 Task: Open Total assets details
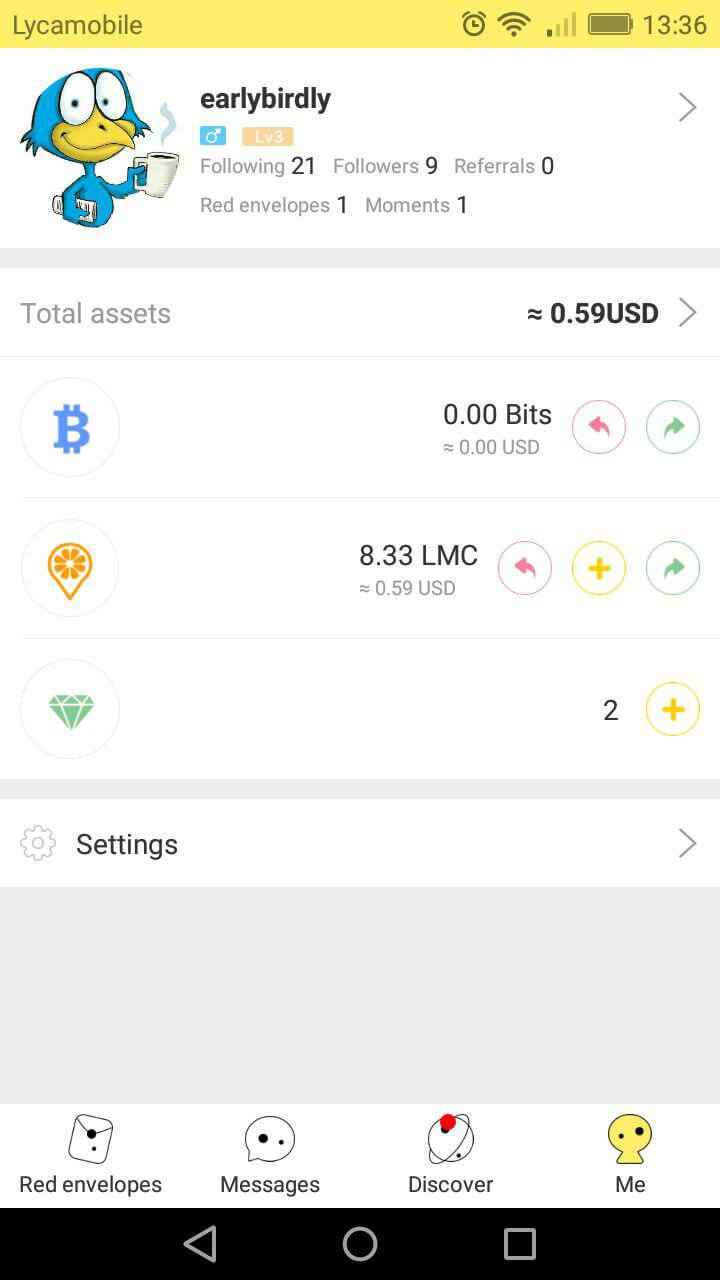point(360,313)
